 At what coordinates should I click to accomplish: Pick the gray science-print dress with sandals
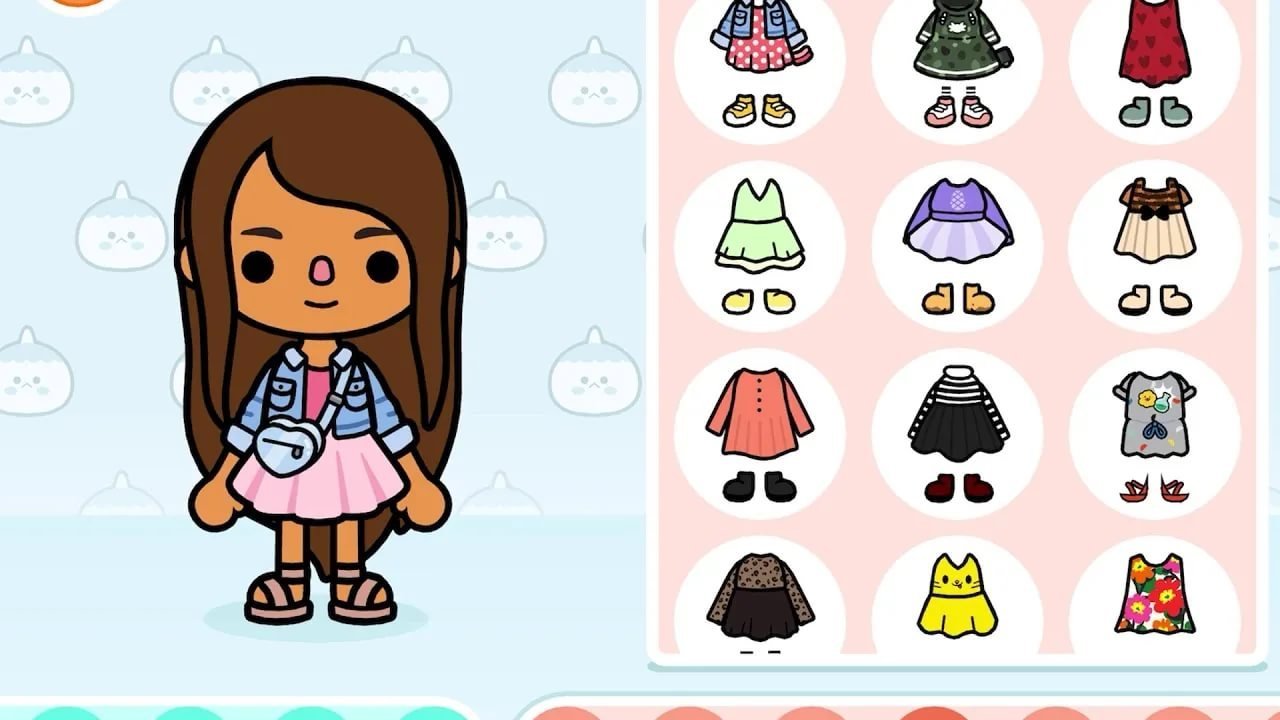click(1154, 434)
